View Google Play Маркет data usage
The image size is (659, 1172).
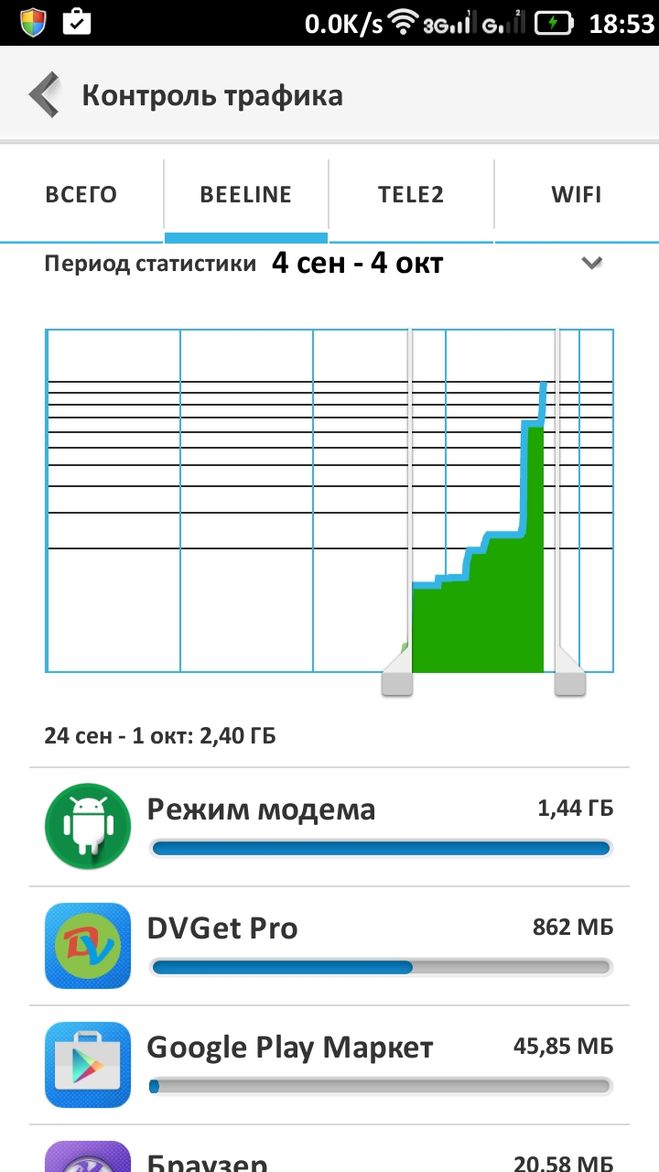(x=330, y=1065)
